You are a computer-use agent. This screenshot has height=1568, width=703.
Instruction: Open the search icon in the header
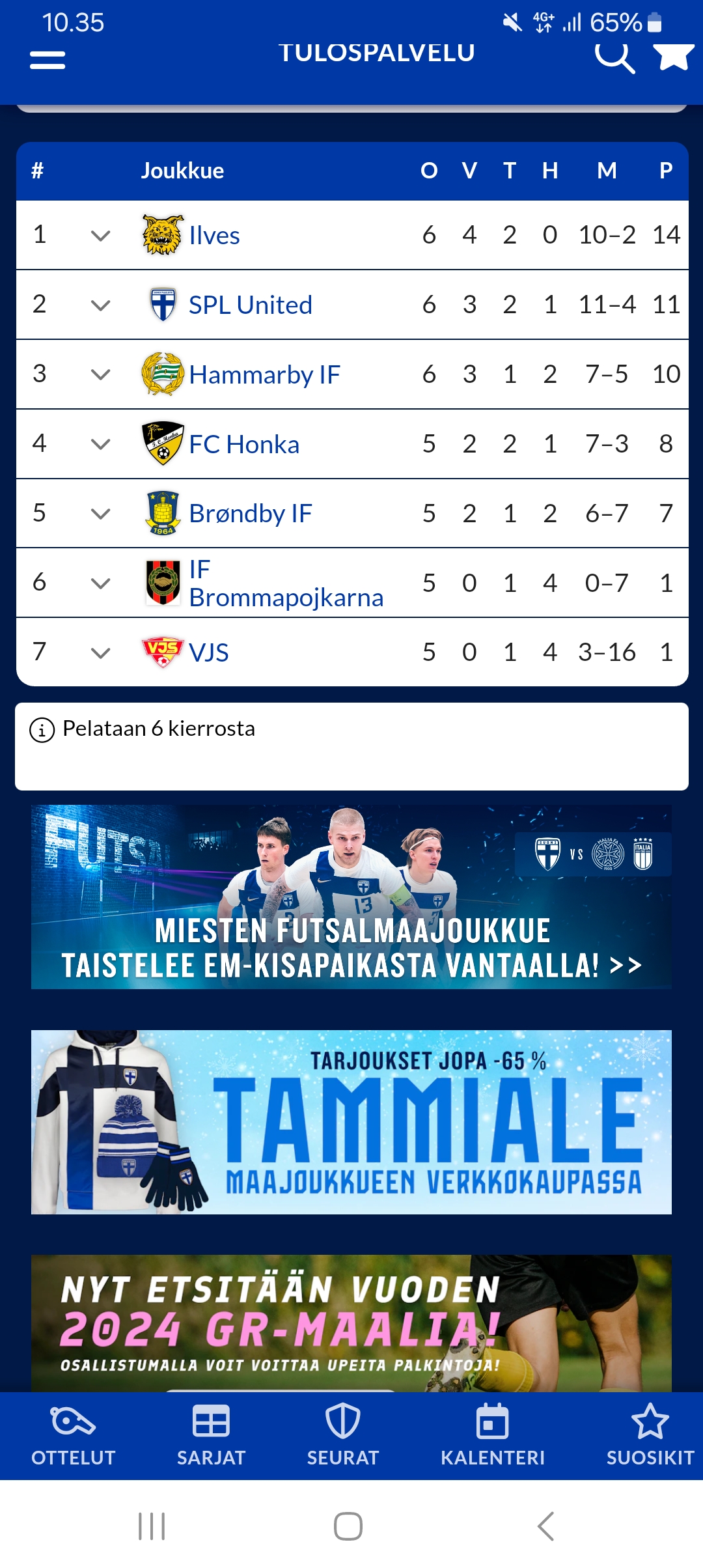point(614,57)
